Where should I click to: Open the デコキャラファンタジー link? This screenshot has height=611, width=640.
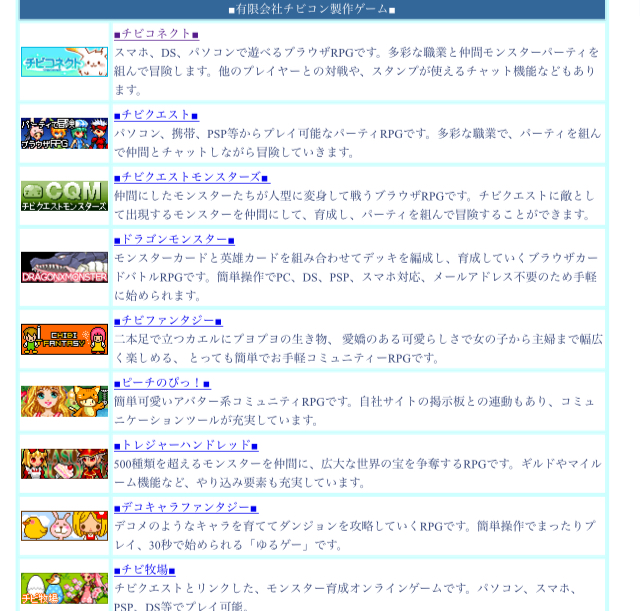[185, 507]
